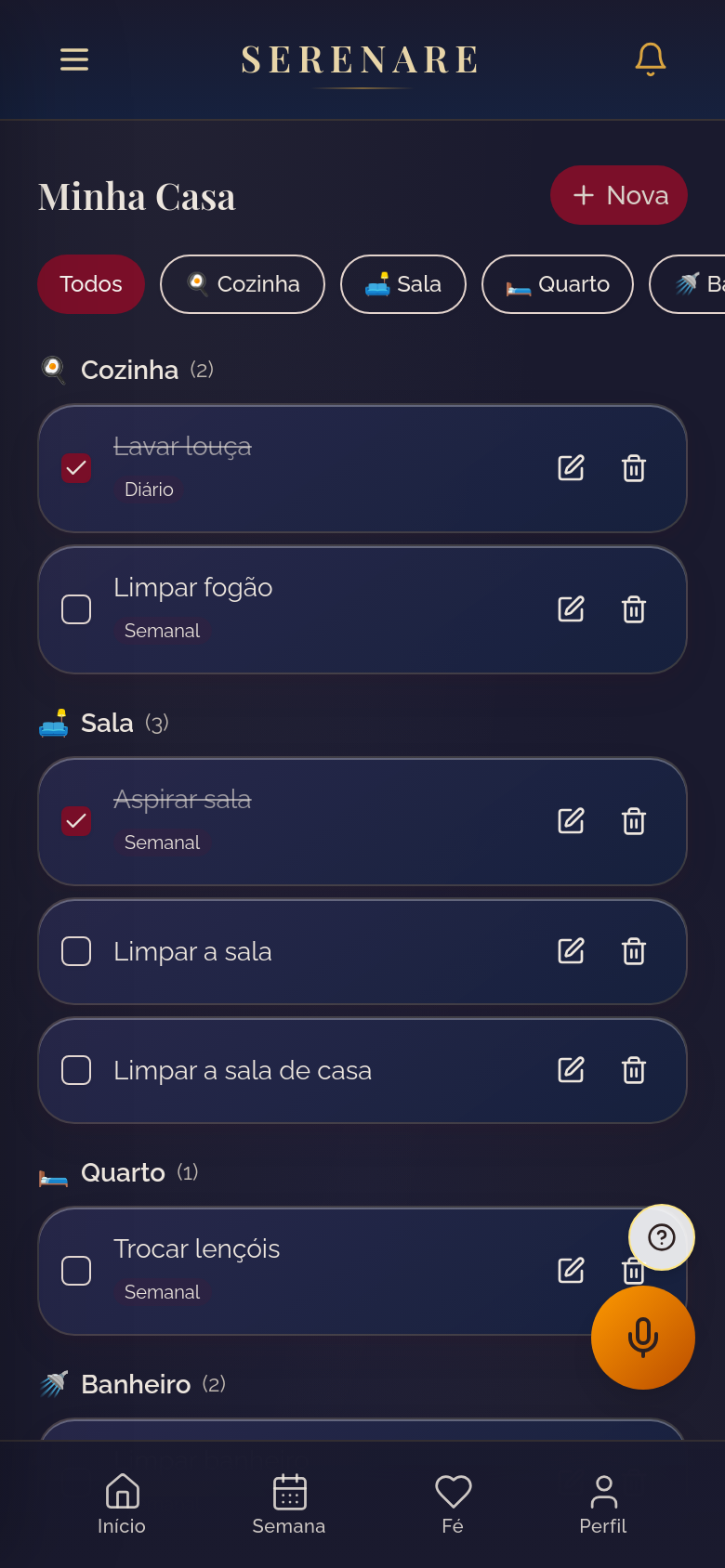Image resolution: width=725 pixels, height=1568 pixels.
Task: Filter tasks by Cozinha chip
Action: pos(243,284)
